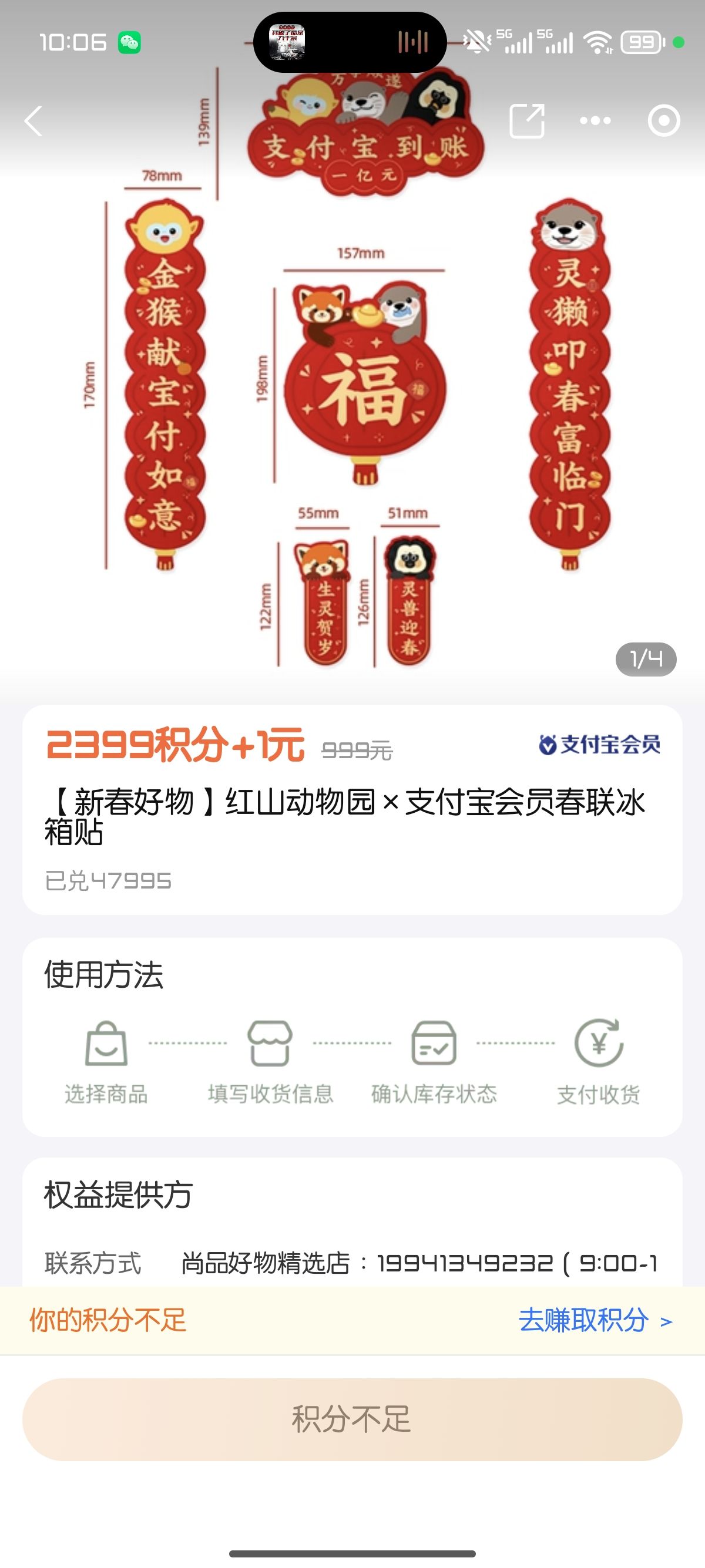Close the mini program via circle icon

pos(664,120)
